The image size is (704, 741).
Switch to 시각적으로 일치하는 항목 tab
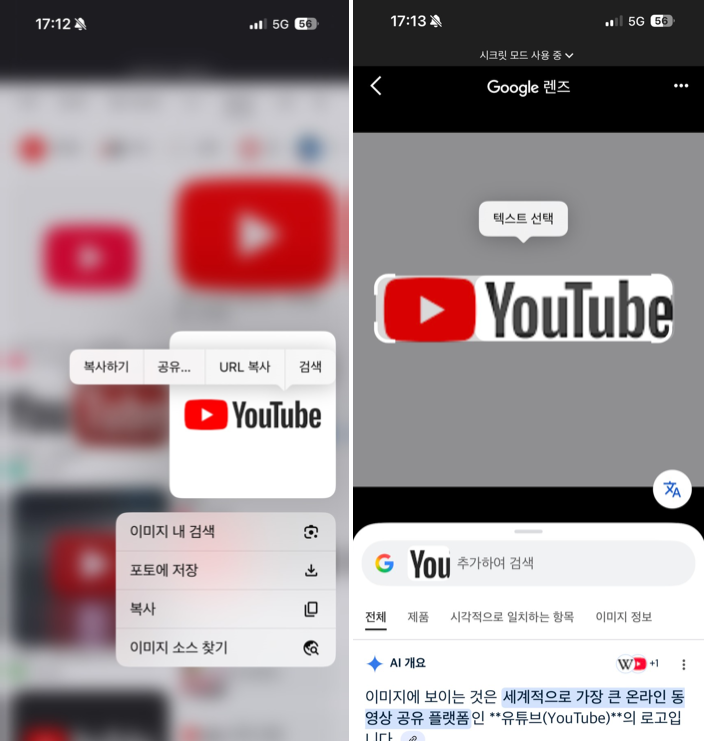[512, 617]
